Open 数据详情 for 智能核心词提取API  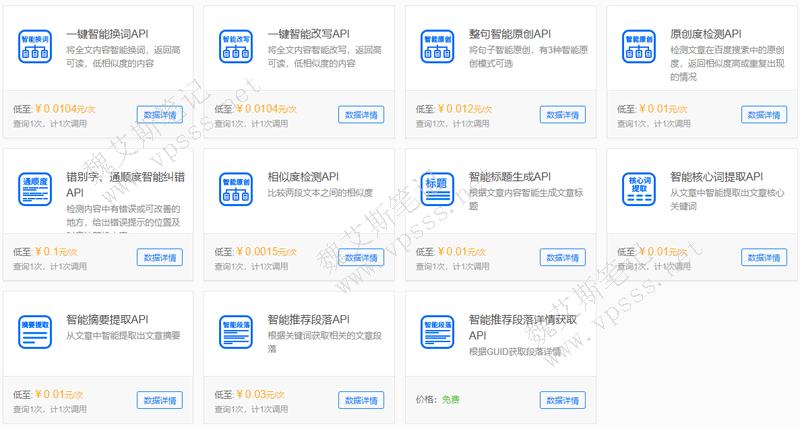(763, 257)
